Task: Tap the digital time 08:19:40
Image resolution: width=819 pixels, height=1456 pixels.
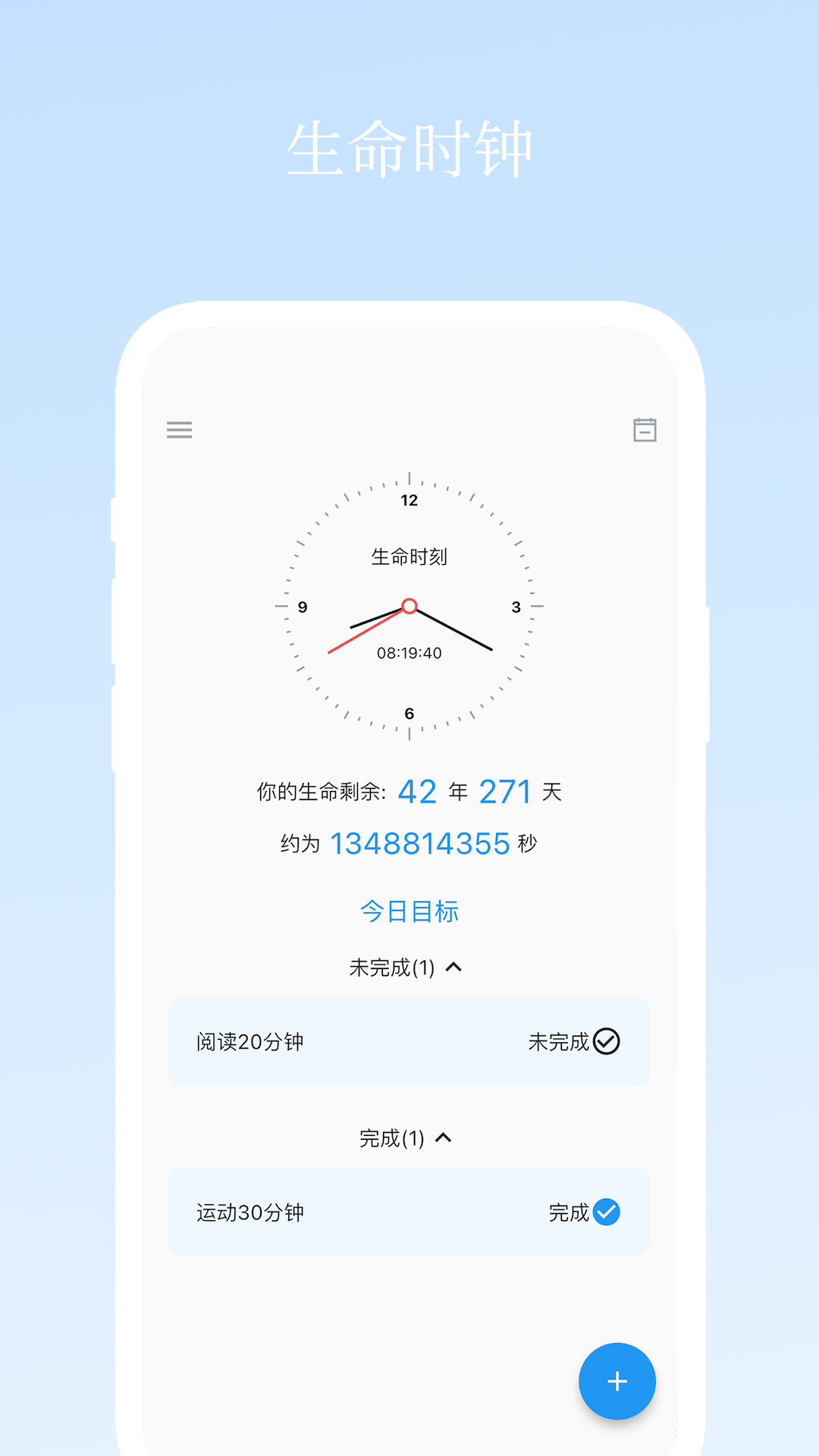Action: (x=409, y=652)
